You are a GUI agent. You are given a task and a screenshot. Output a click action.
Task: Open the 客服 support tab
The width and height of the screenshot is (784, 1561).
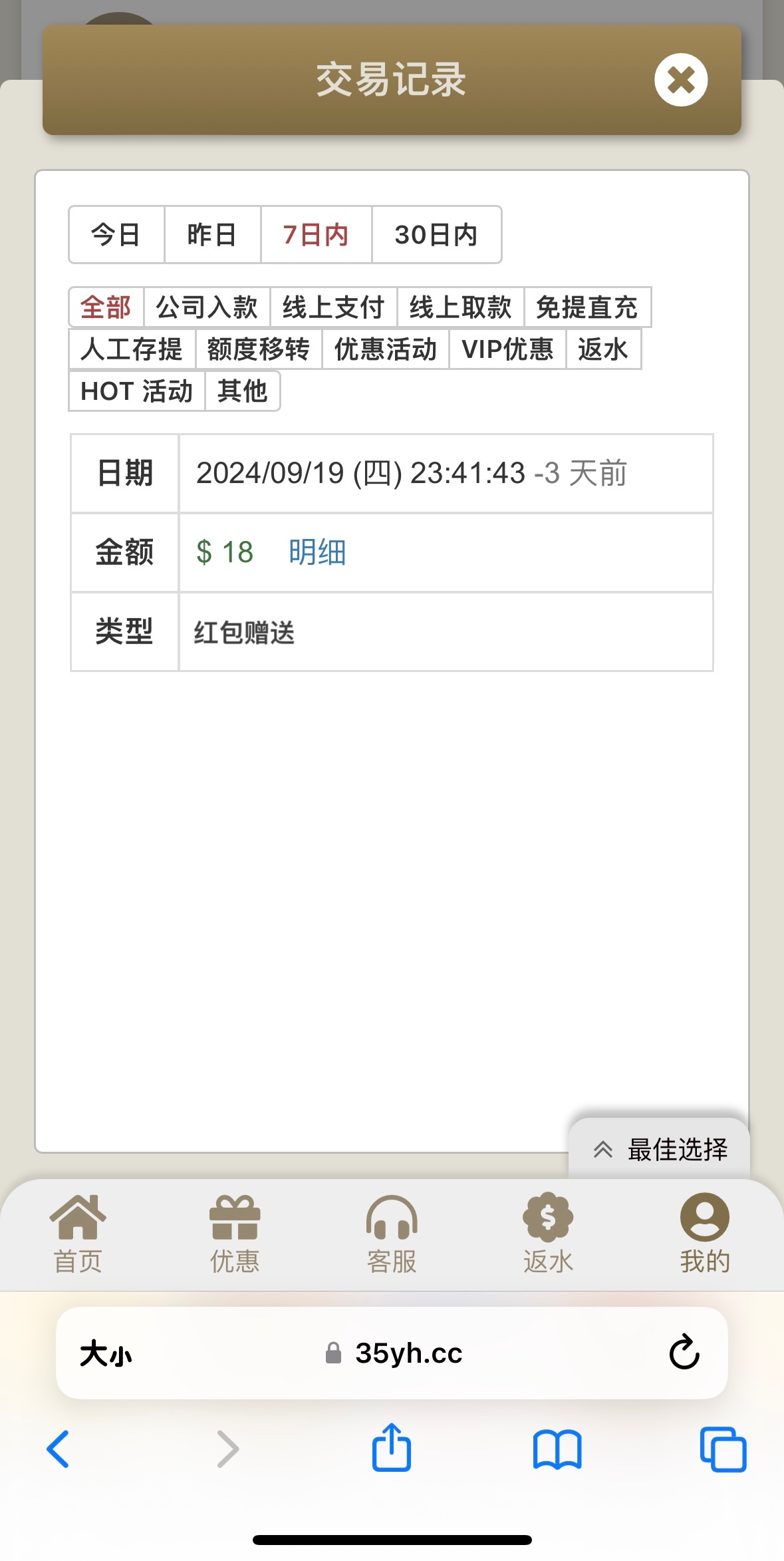392,1233
